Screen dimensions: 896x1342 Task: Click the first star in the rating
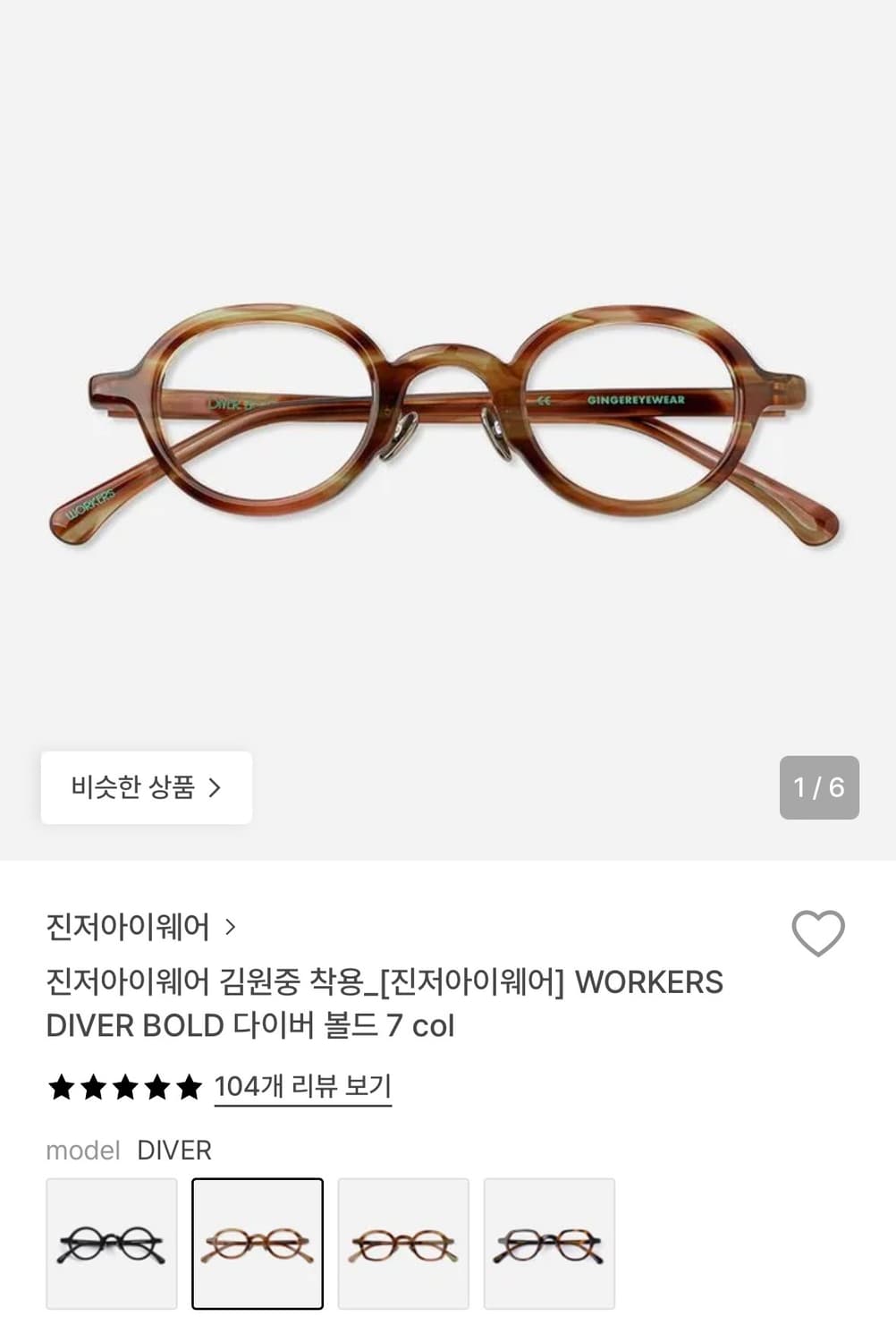coord(61,1087)
